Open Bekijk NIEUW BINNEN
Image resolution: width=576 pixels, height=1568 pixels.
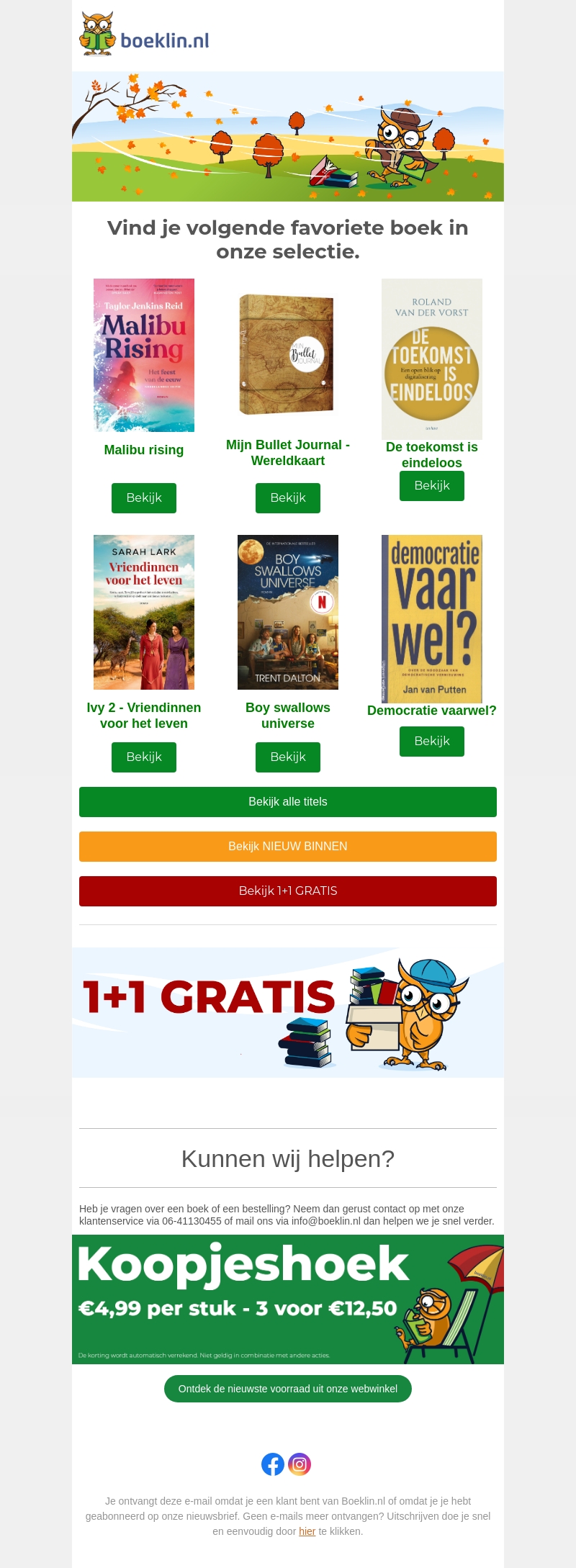tap(288, 847)
